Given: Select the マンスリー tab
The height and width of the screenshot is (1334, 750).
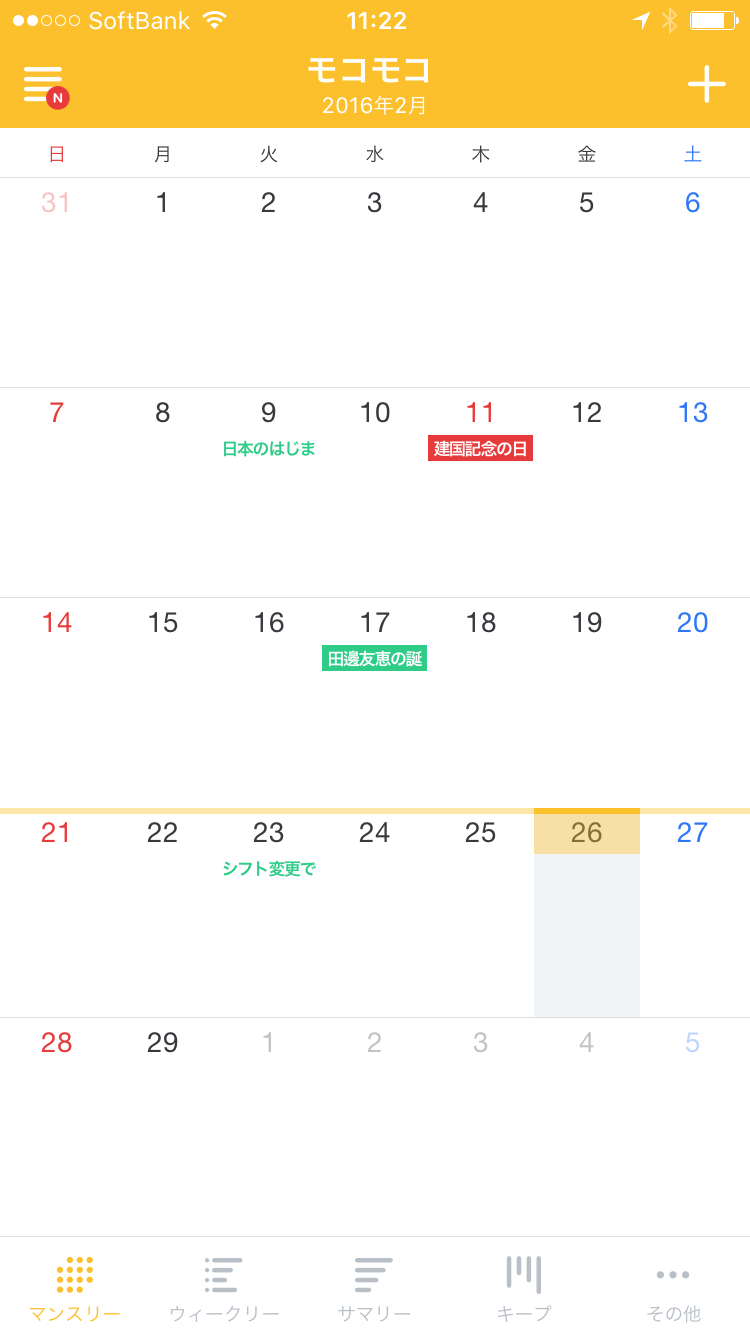Looking at the screenshot, I should [75, 1289].
